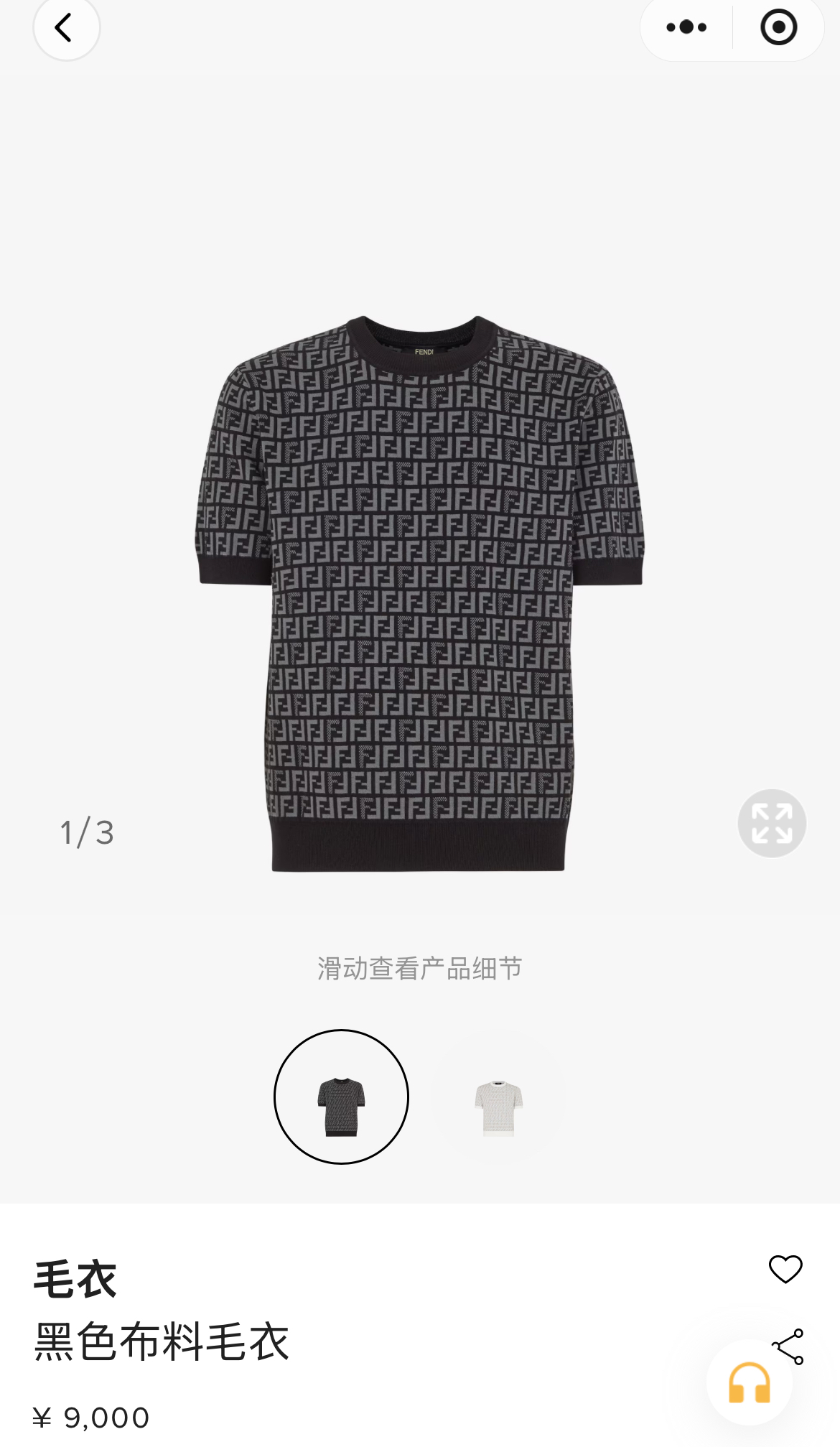Add the sweater to favorites
The width and height of the screenshot is (840, 1447).
785,1269
